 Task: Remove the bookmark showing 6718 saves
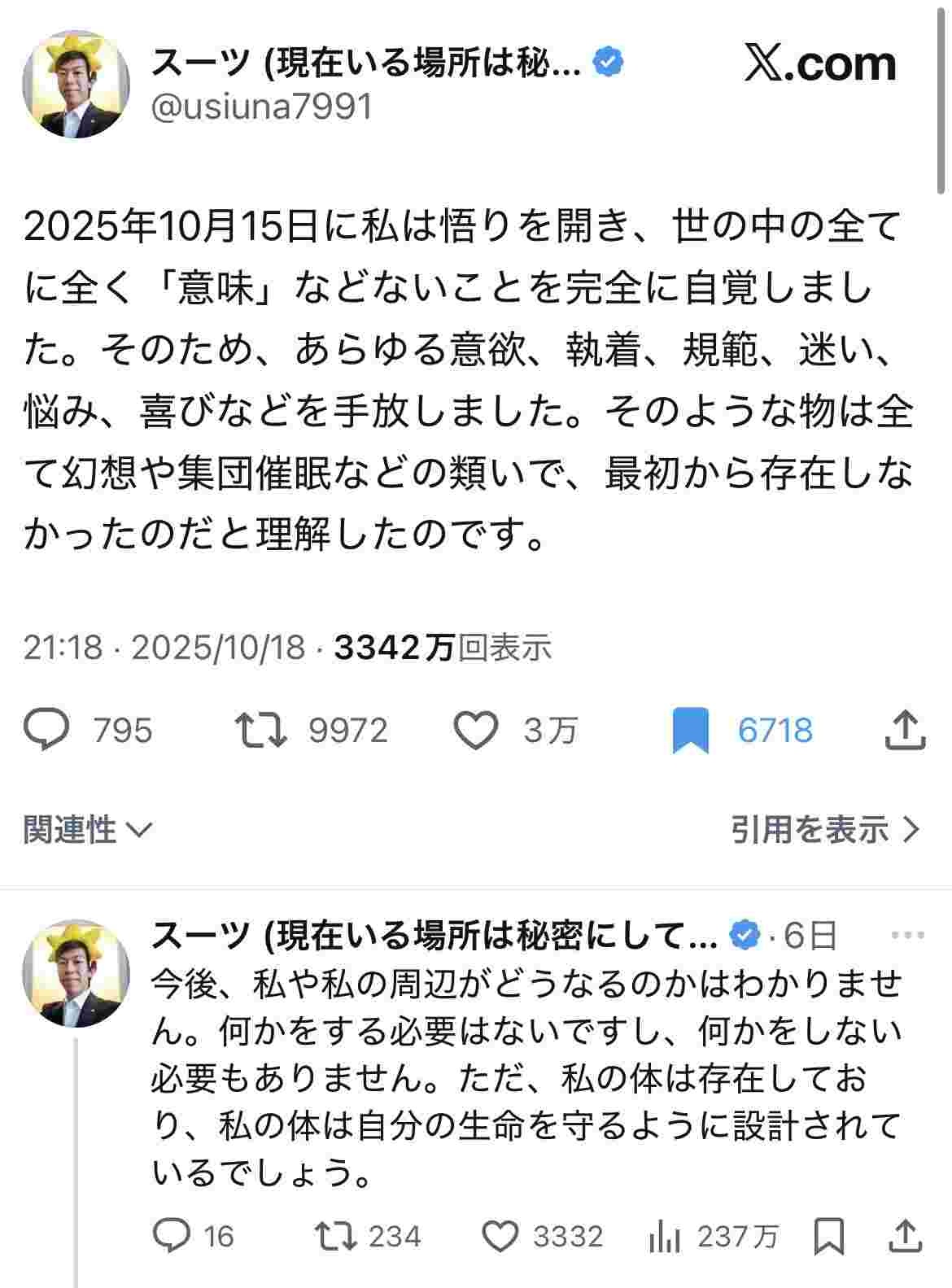pyautogui.click(x=692, y=731)
